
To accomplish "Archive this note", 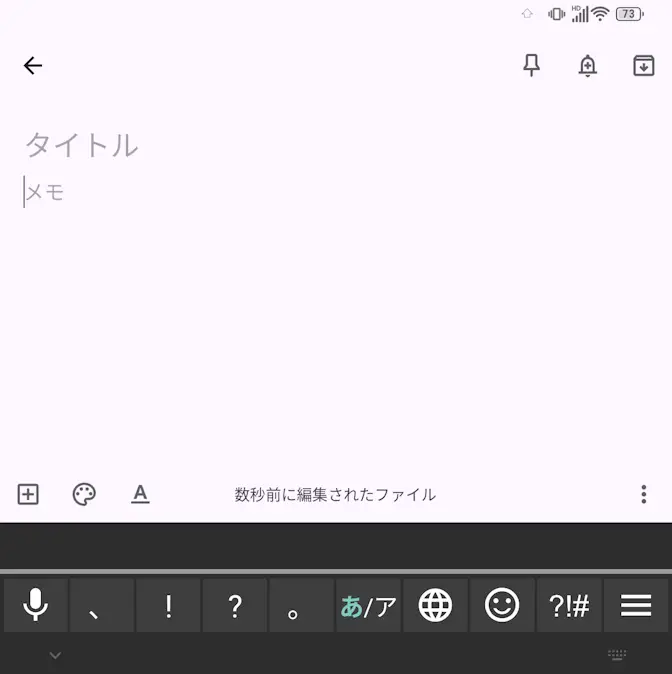I will 644,66.
